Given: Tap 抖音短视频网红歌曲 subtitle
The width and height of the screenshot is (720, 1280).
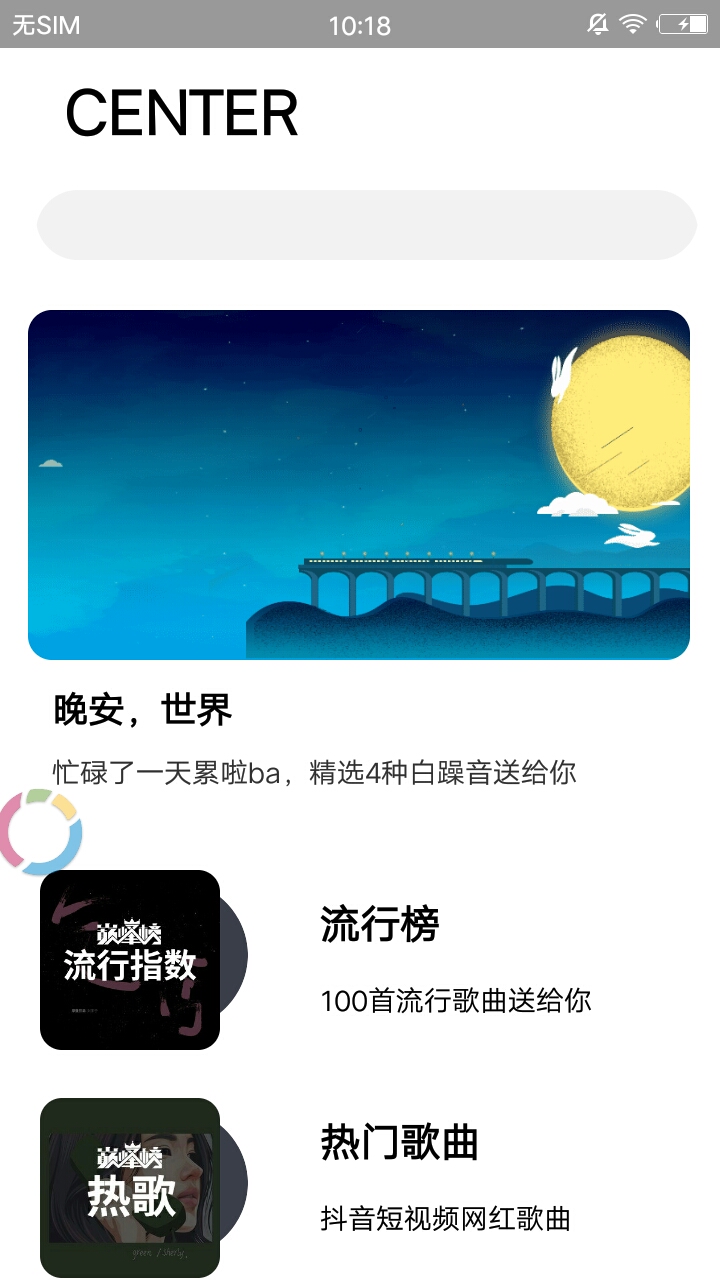Looking at the screenshot, I should tap(446, 1219).
